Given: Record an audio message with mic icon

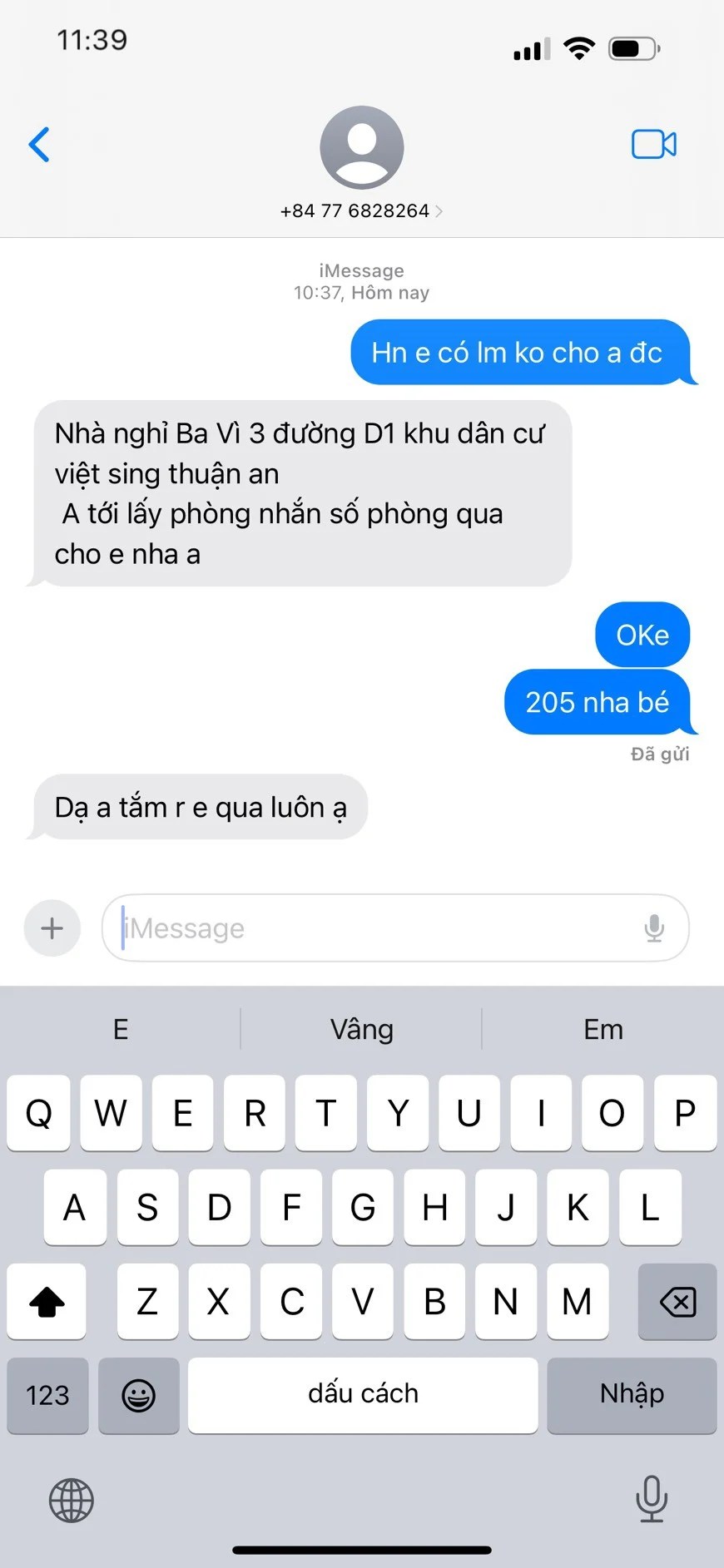Looking at the screenshot, I should (x=654, y=927).
